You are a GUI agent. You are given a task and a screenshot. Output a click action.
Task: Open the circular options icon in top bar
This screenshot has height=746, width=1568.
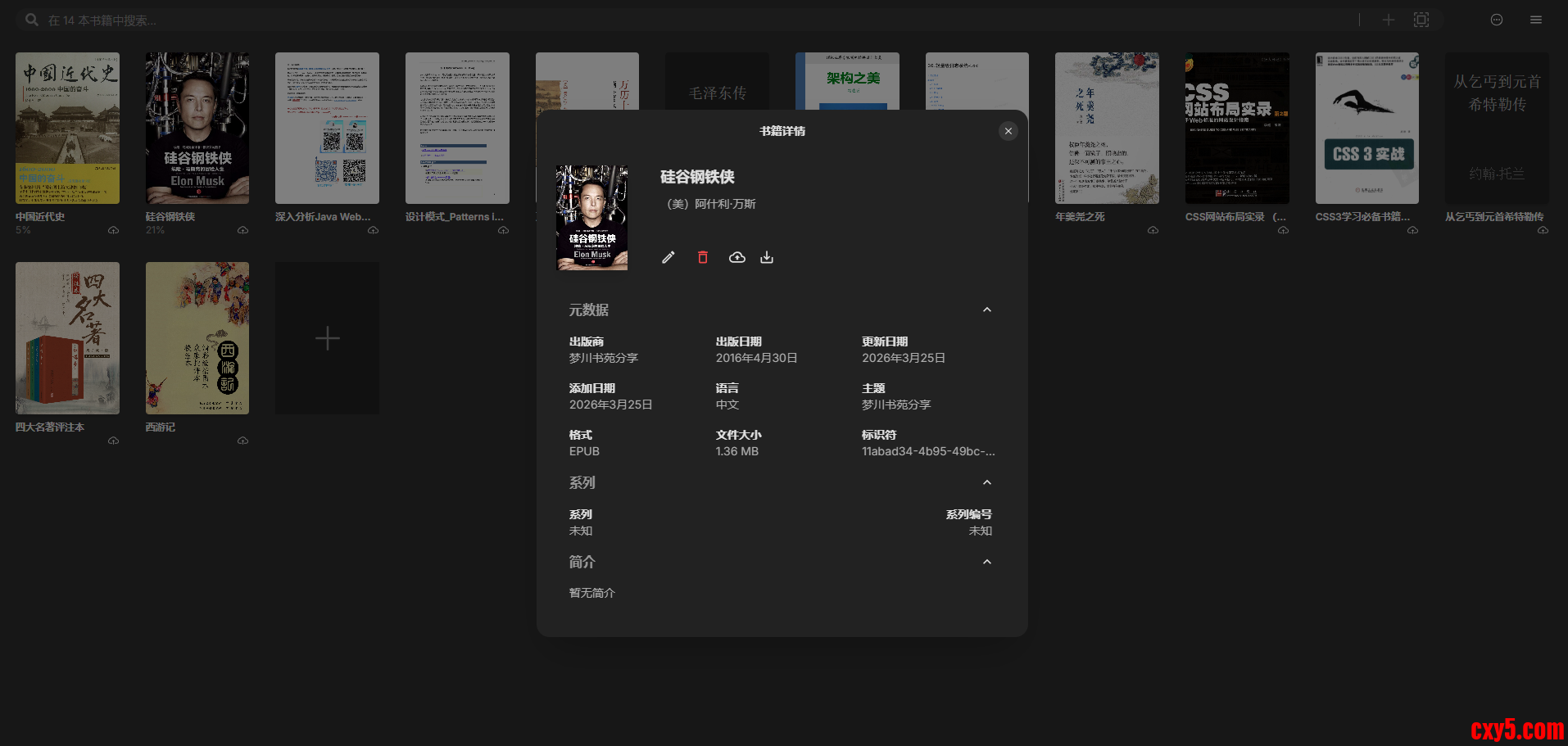[x=1497, y=20]
